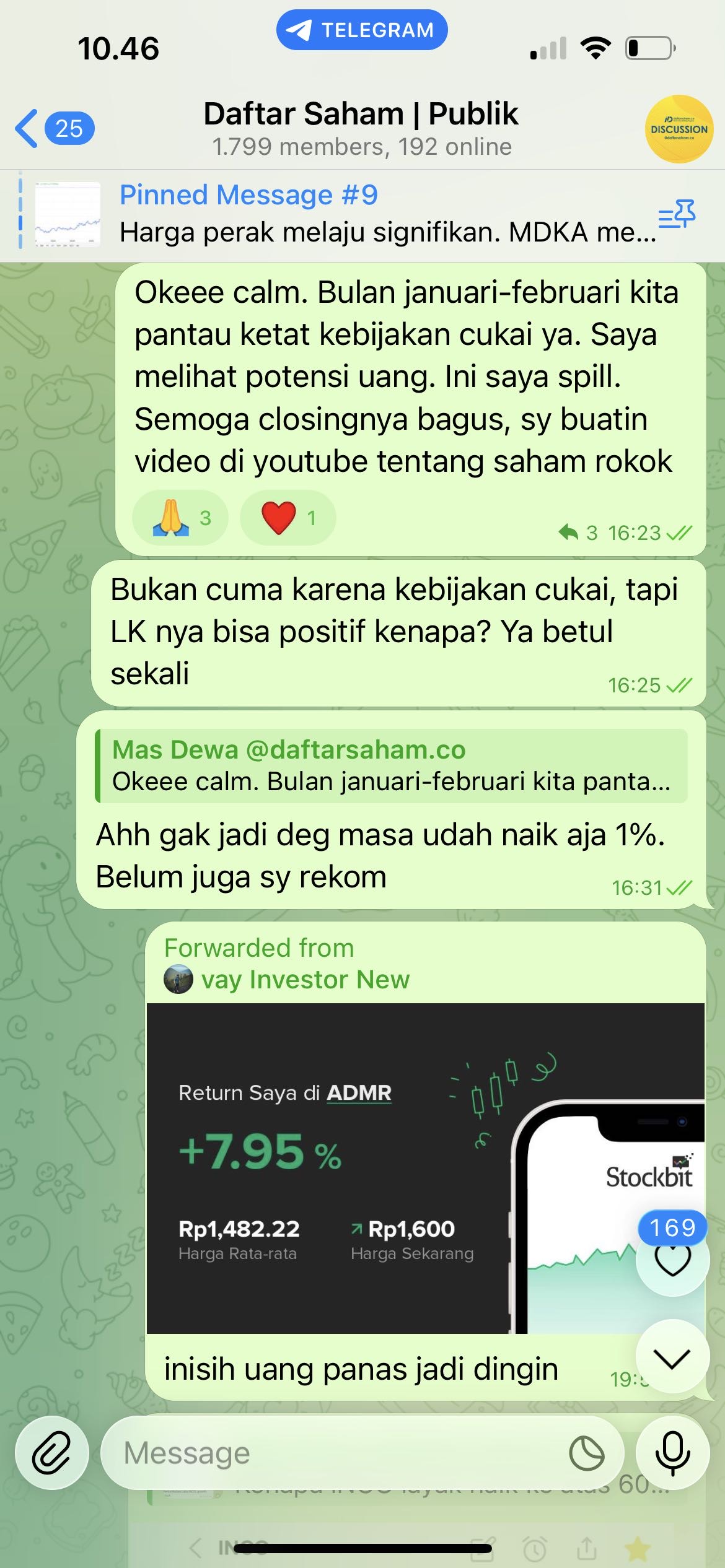Add the praying hands reaction
The image size is (725, 1568).
coord(180,518)
